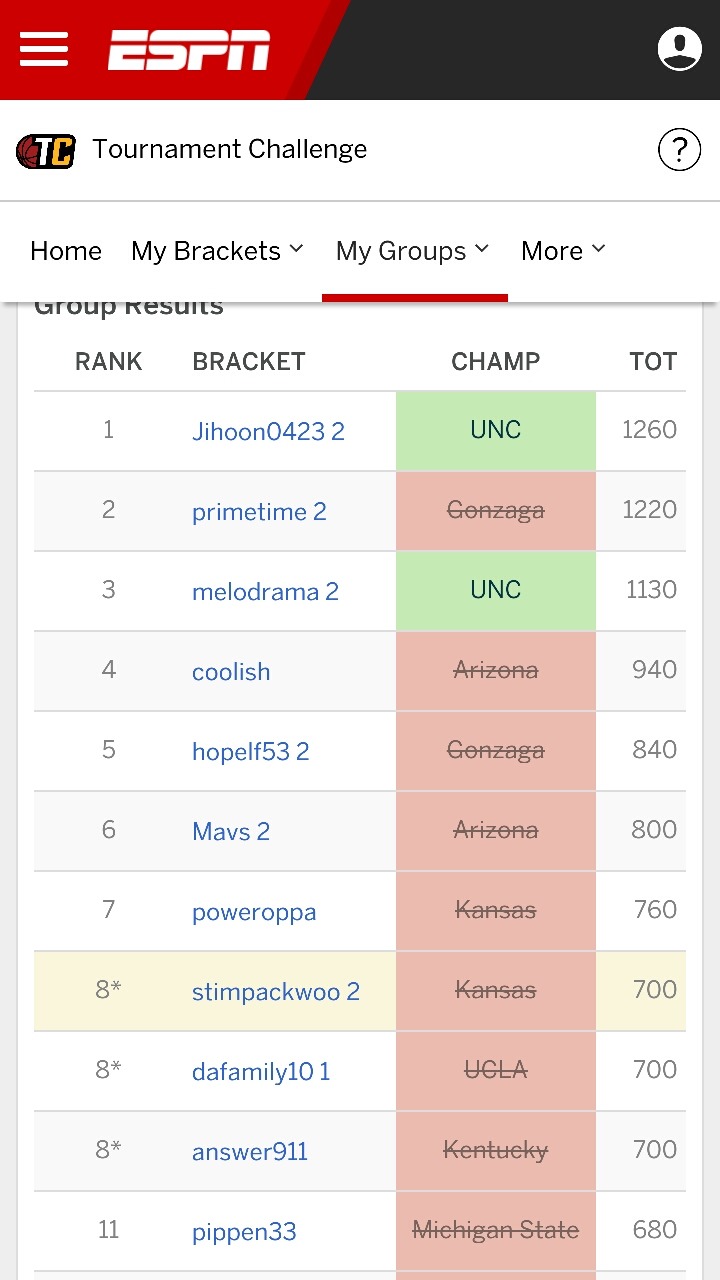
Task: Go to the Home tab
Action: (66, 251)
